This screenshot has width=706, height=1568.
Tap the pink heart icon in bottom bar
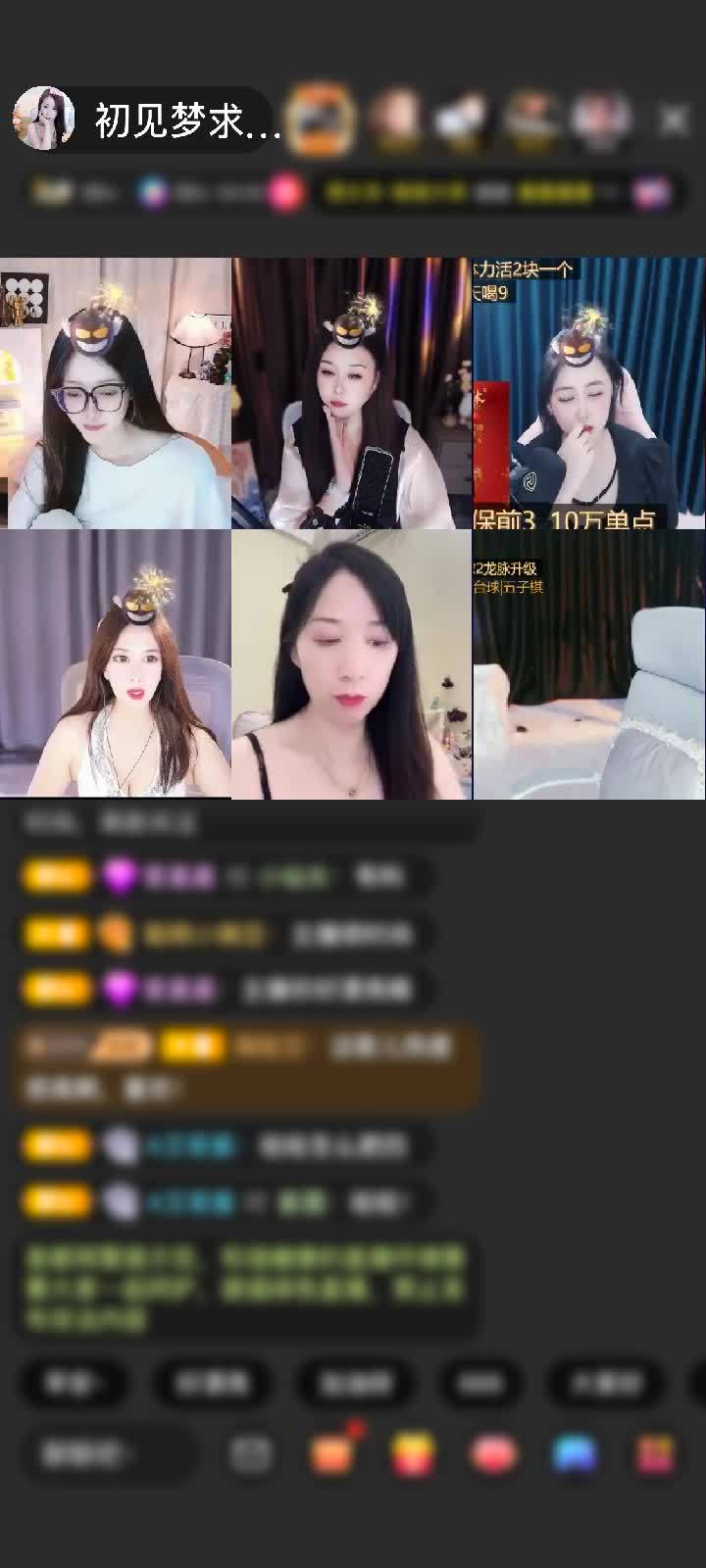pos(494,1453)
